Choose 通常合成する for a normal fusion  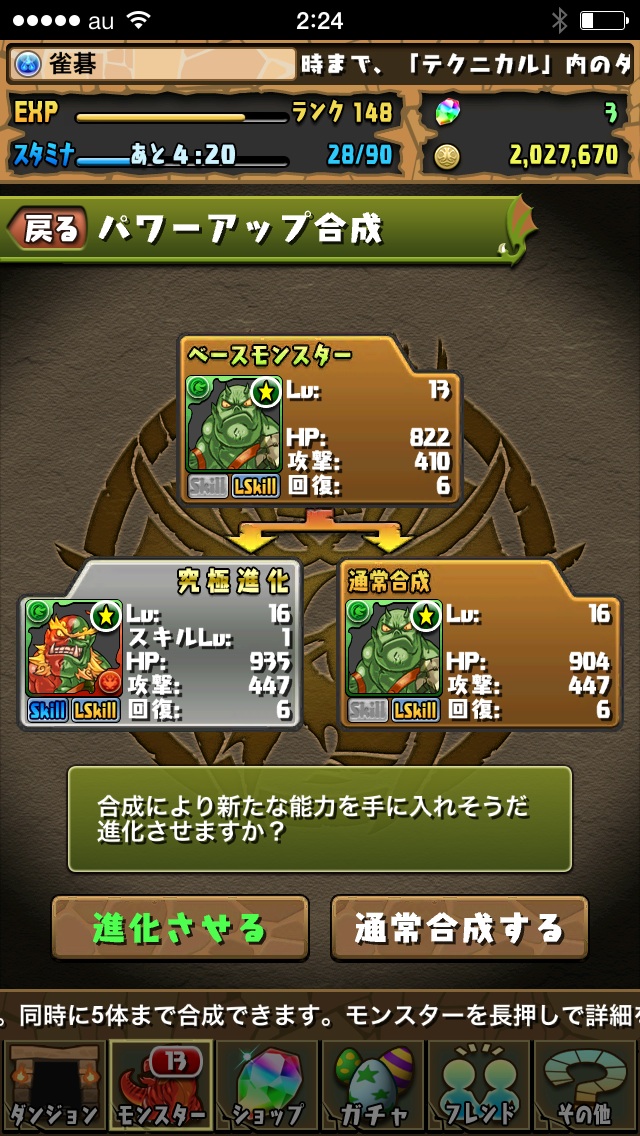[459, 928]
